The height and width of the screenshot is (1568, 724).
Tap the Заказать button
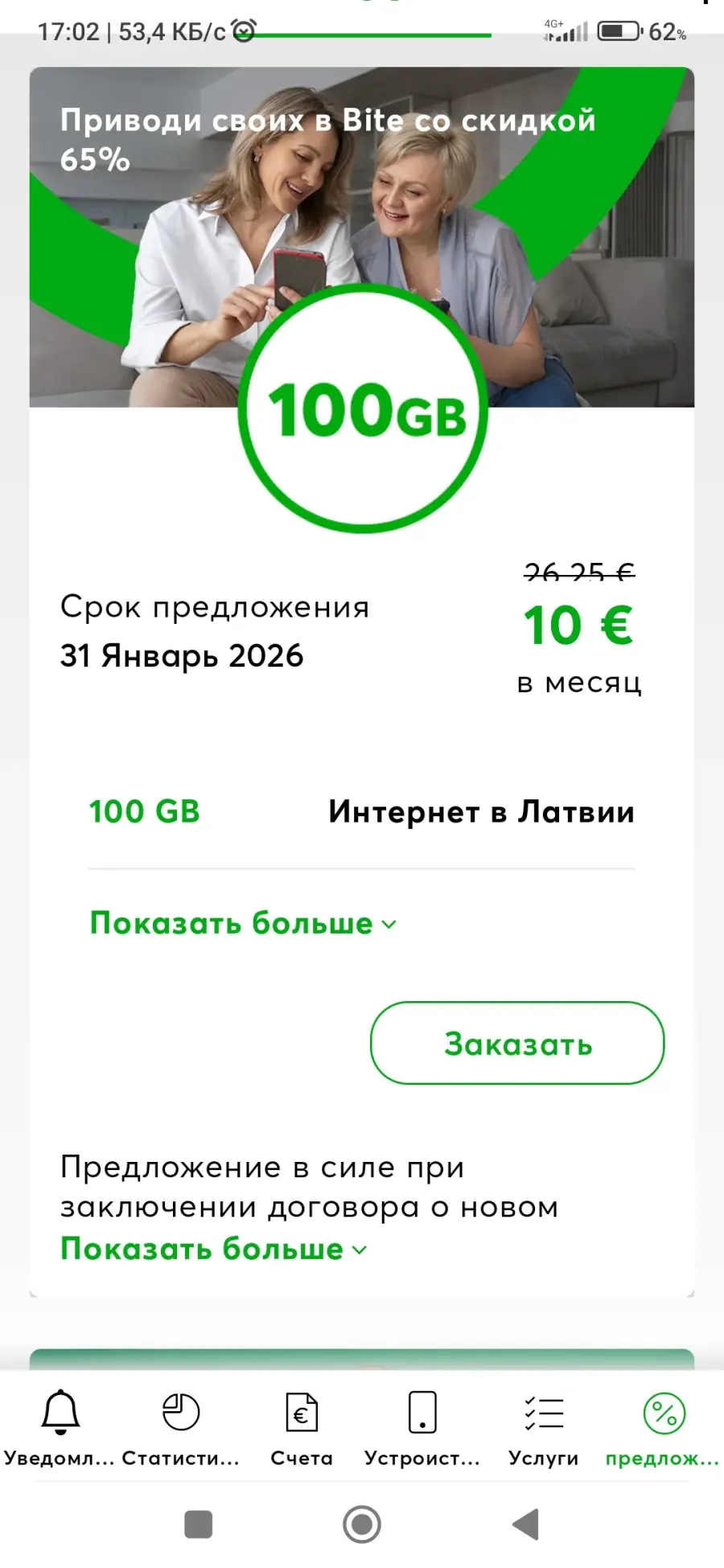[517, 1043]
